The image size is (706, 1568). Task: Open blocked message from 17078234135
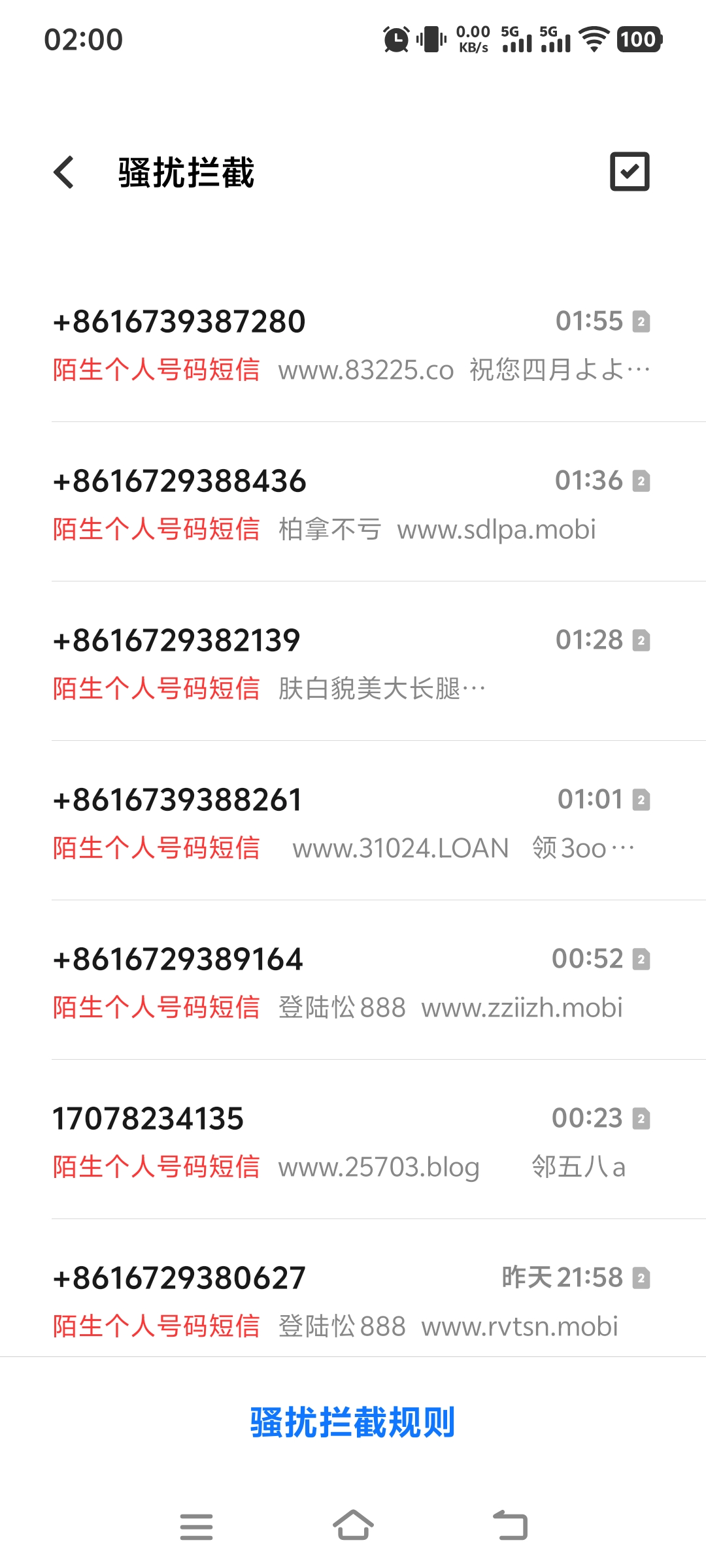pos(352,1141)
